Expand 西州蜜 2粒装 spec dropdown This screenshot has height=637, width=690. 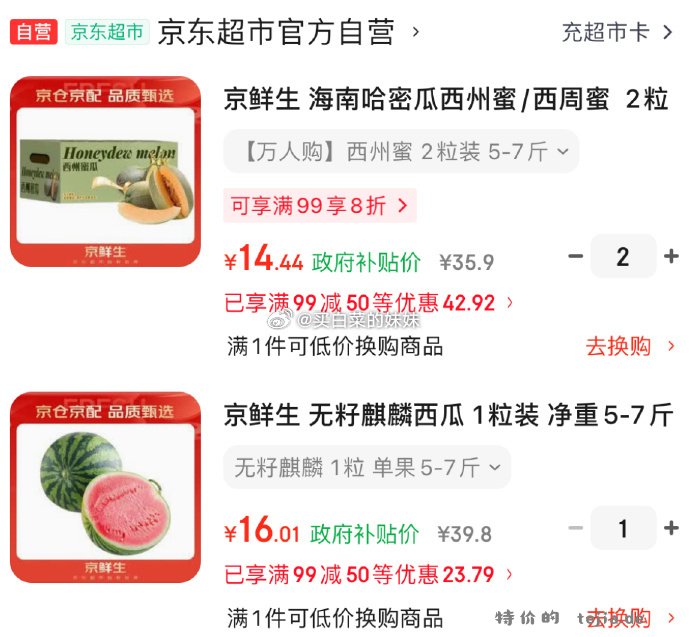(x=401, y=152)
